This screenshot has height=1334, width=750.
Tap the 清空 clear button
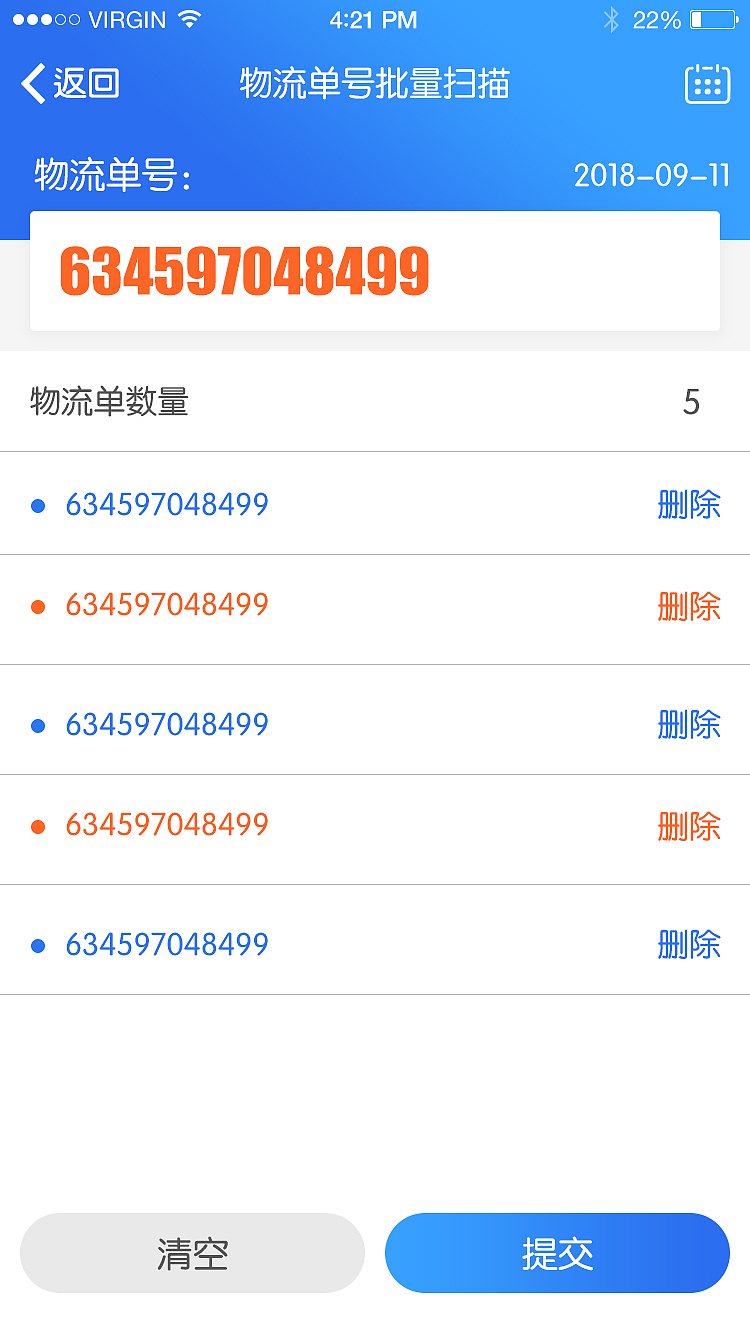point(192,1252)
